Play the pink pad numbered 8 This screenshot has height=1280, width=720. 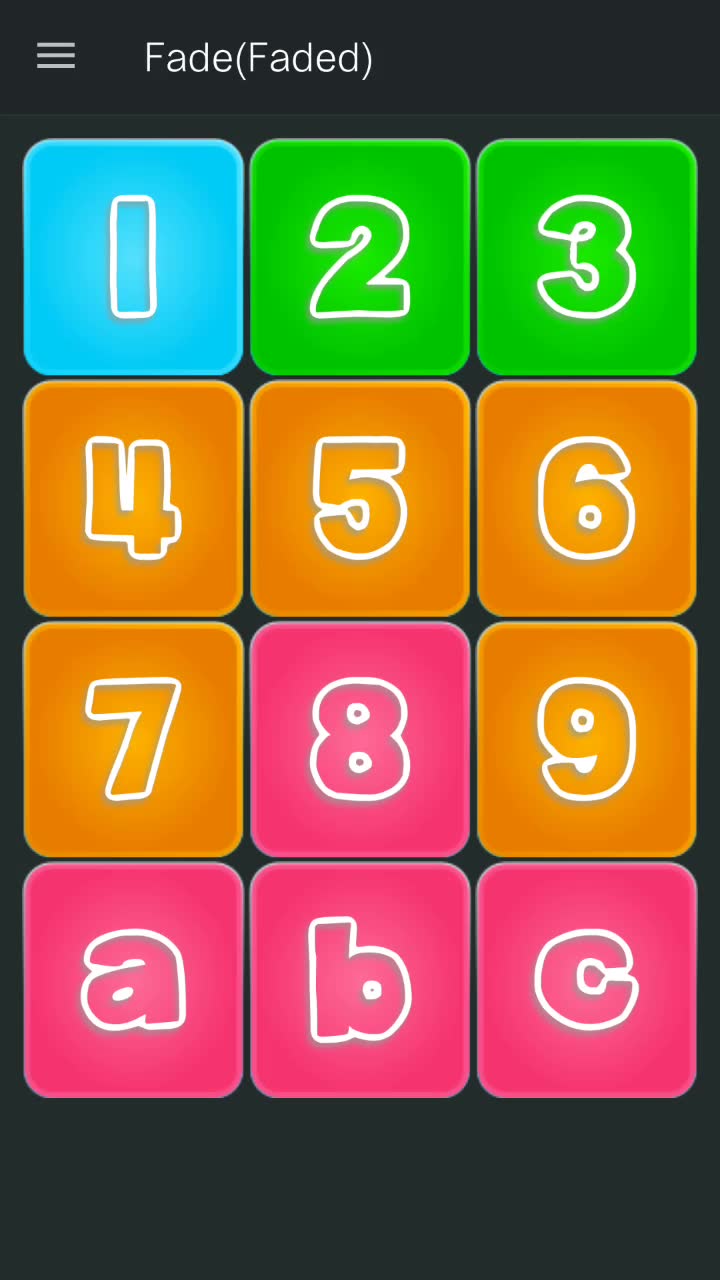pos(360,739)
